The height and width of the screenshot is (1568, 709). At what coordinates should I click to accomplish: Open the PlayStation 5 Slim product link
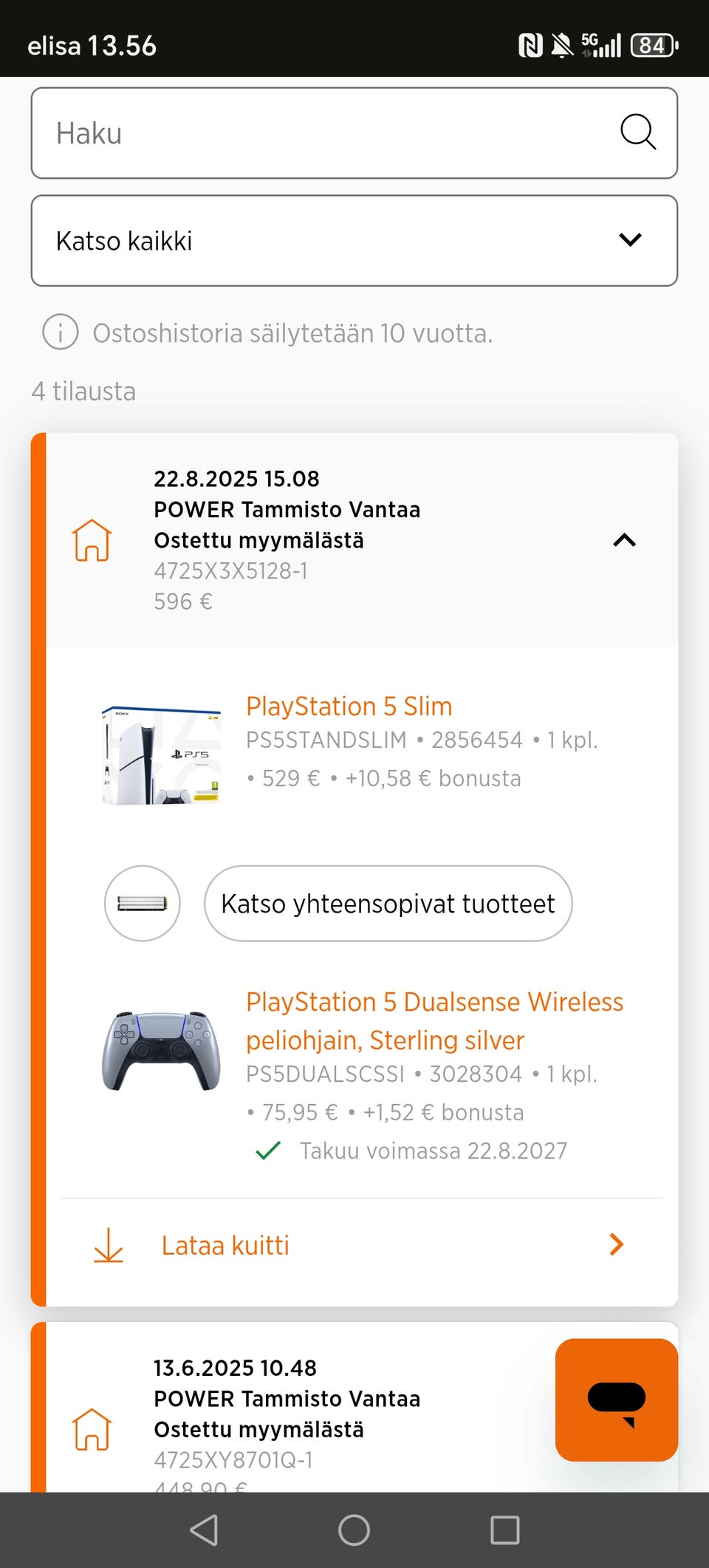349,706
